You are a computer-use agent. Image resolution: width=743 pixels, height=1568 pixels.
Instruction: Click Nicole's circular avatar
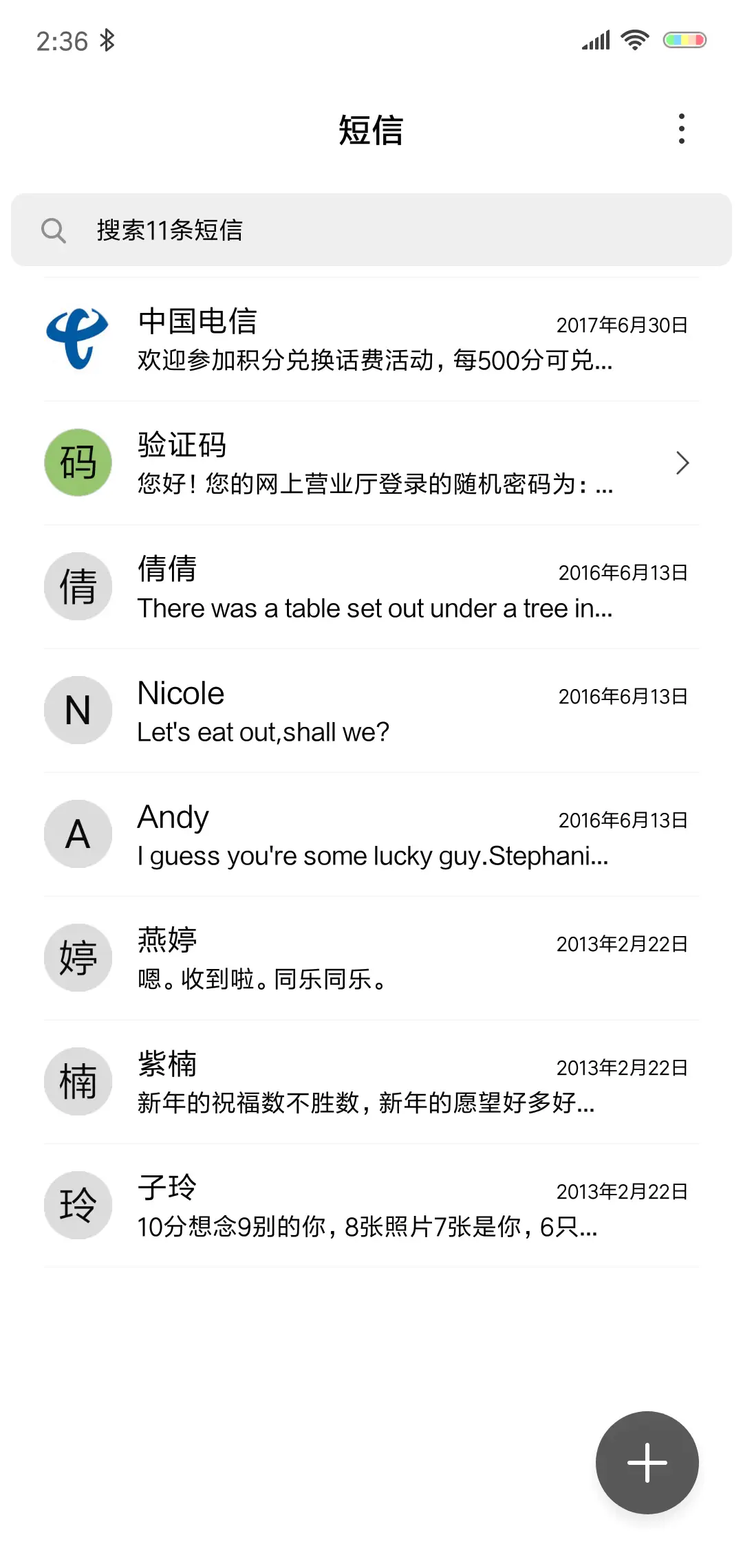(x=78, y=710)
